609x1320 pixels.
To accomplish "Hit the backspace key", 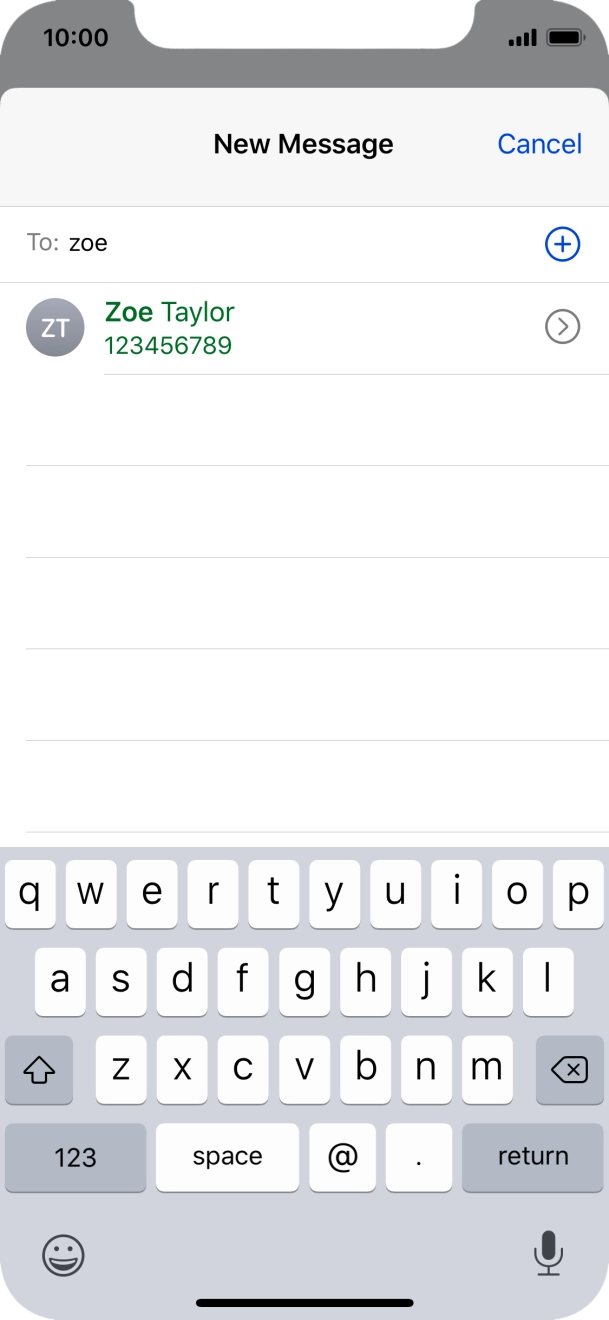I will pos(569,1070).
